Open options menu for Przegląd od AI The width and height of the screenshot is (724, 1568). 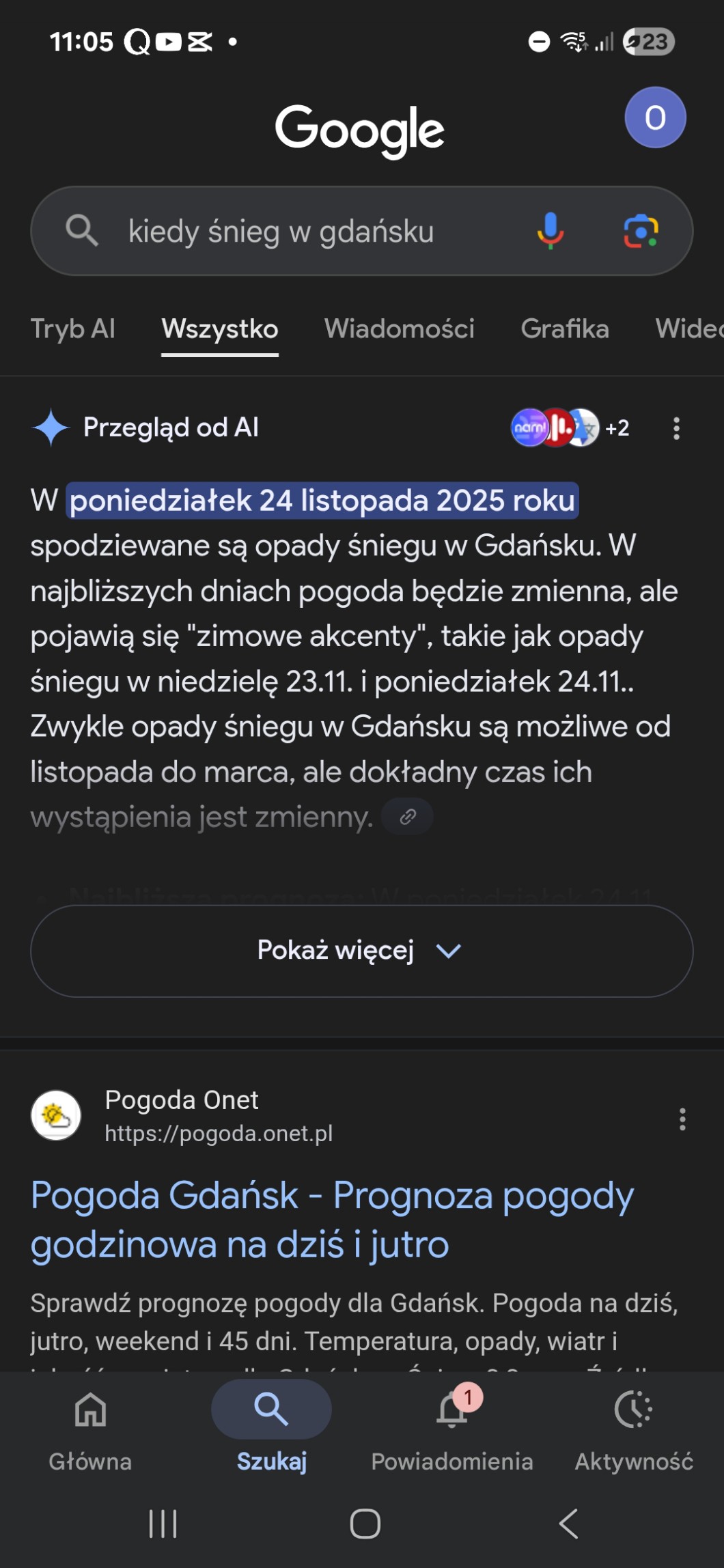pos(676,428)
